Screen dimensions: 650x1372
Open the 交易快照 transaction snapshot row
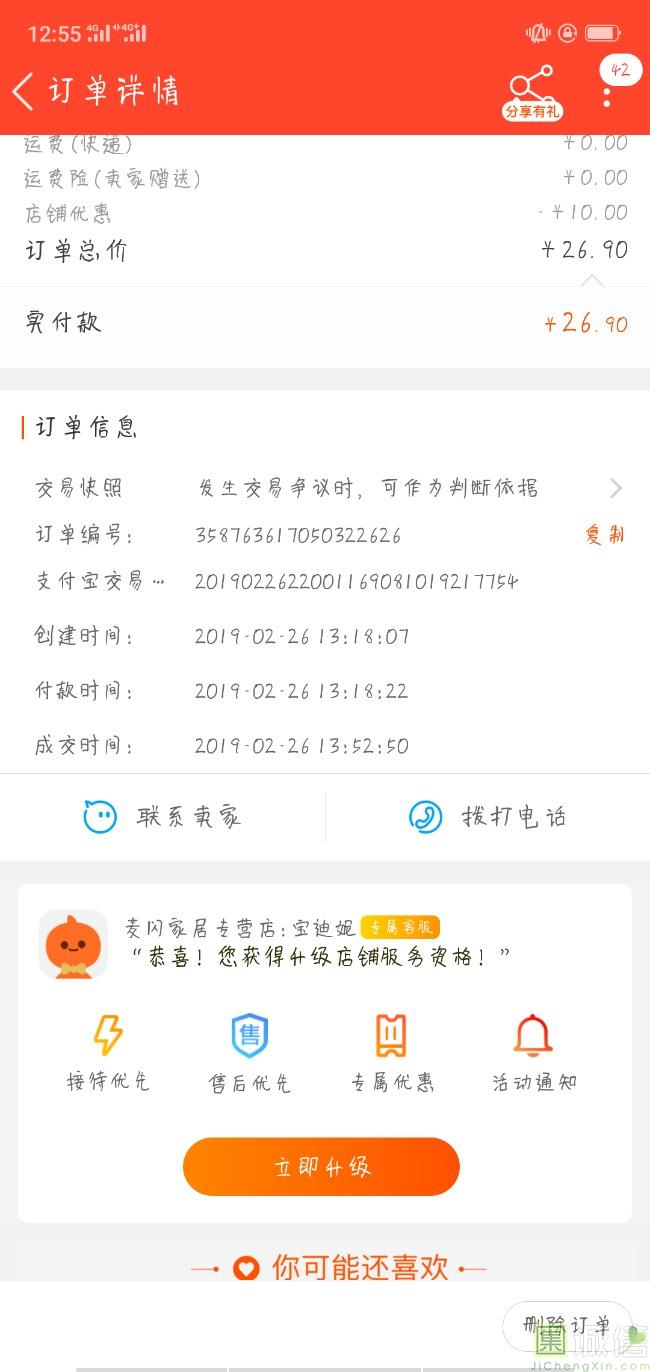[x=330, y=488]
